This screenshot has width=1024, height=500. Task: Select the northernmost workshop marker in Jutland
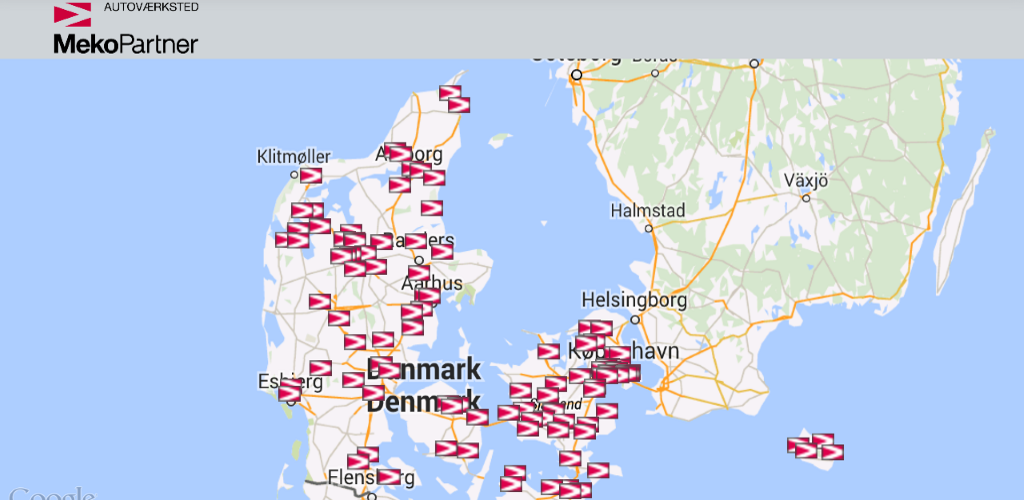[450, 93]
